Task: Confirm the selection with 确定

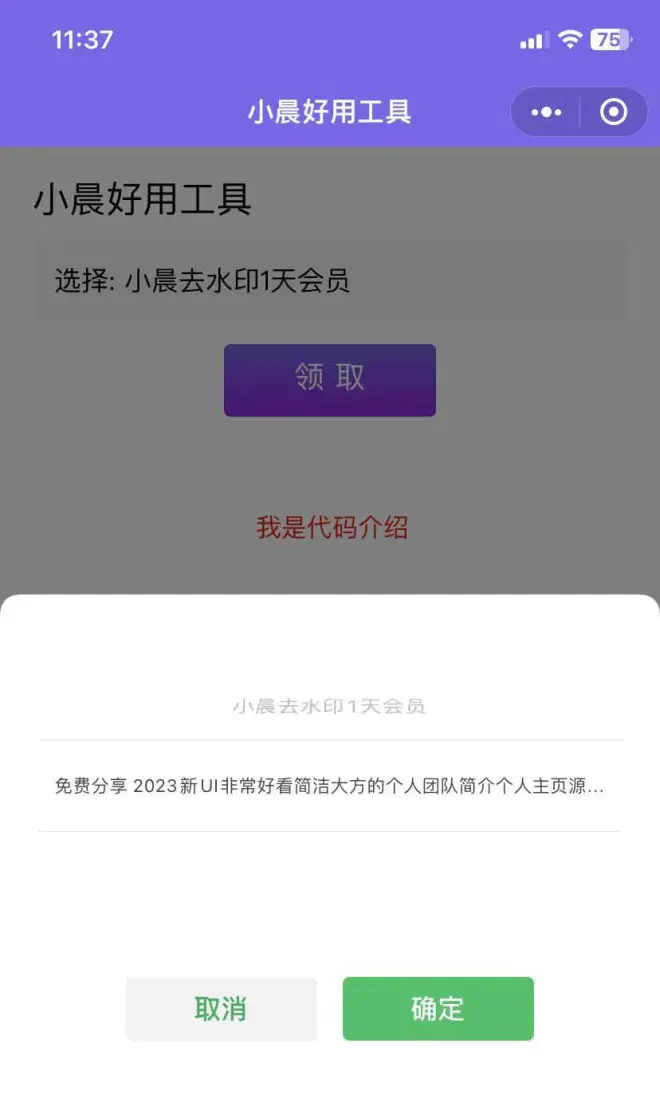Action: point(438,1008)
